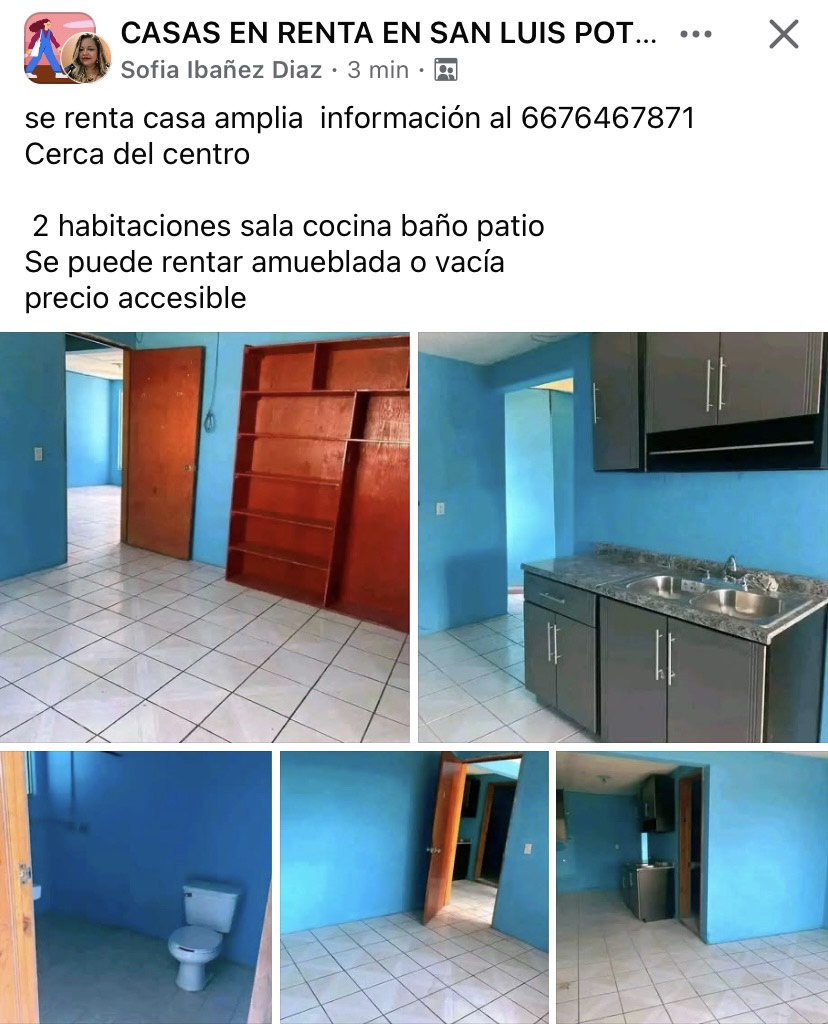
Task: Open Sofia Ibañez Diaz's profile
Action: click(x=221, y=70)
